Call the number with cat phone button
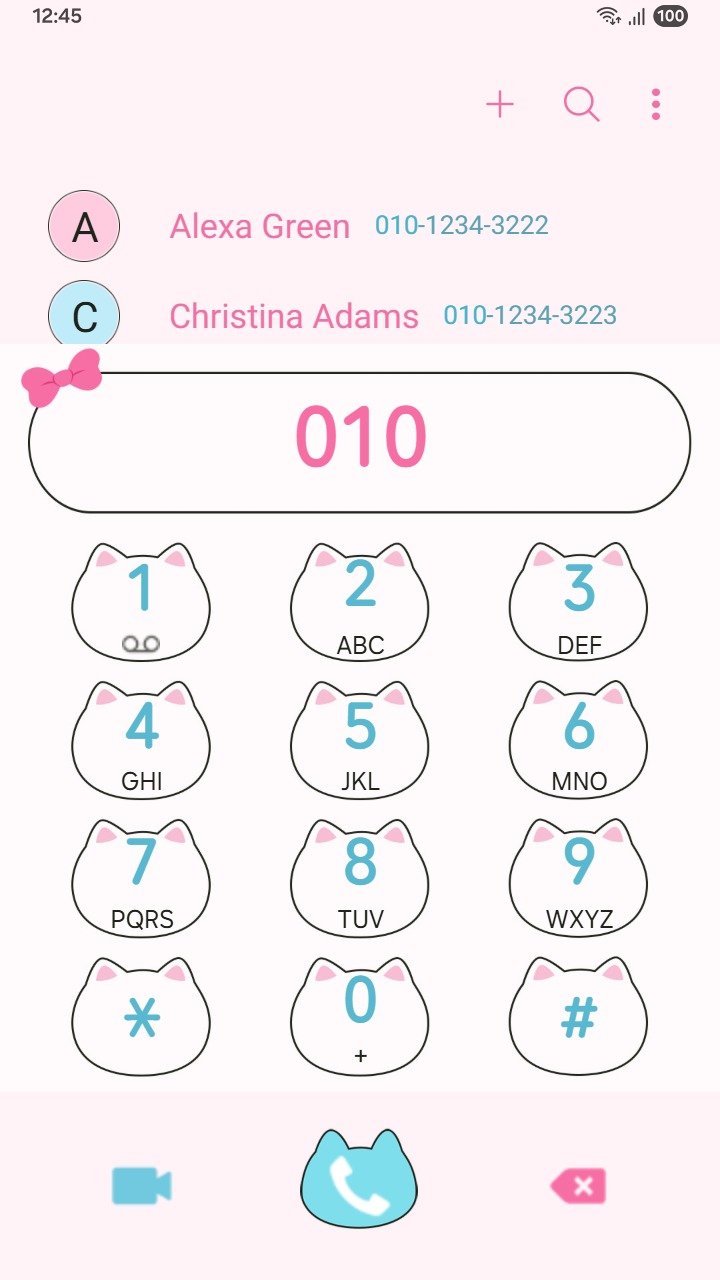This screenshot has width=720, height=1280. pos(359,1184)
